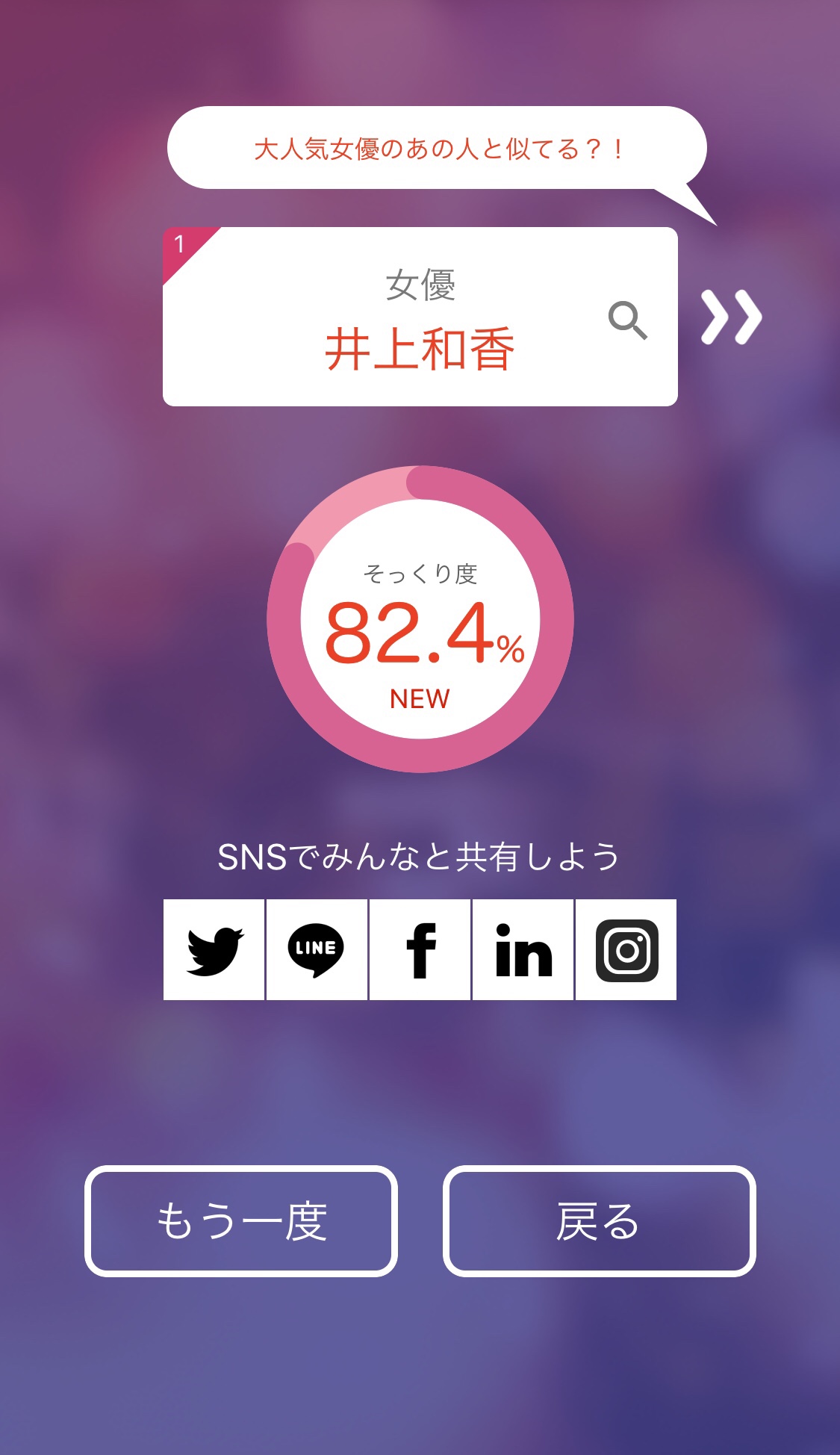Go to next result with double chevron

pos(731,317)
